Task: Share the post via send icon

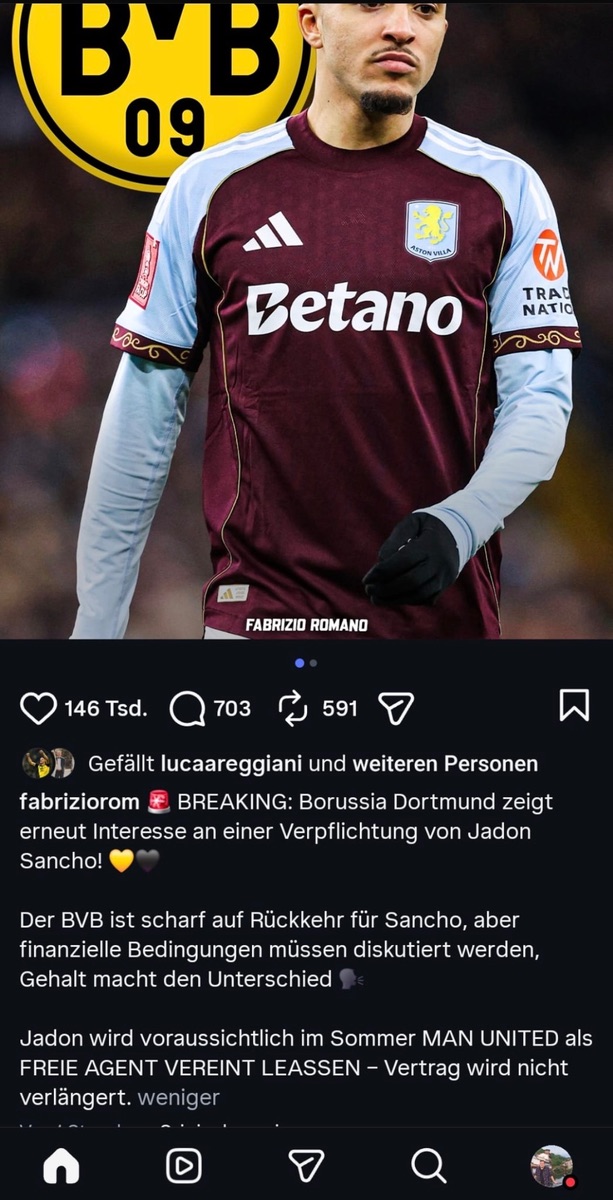Action: tap(396, 709)
